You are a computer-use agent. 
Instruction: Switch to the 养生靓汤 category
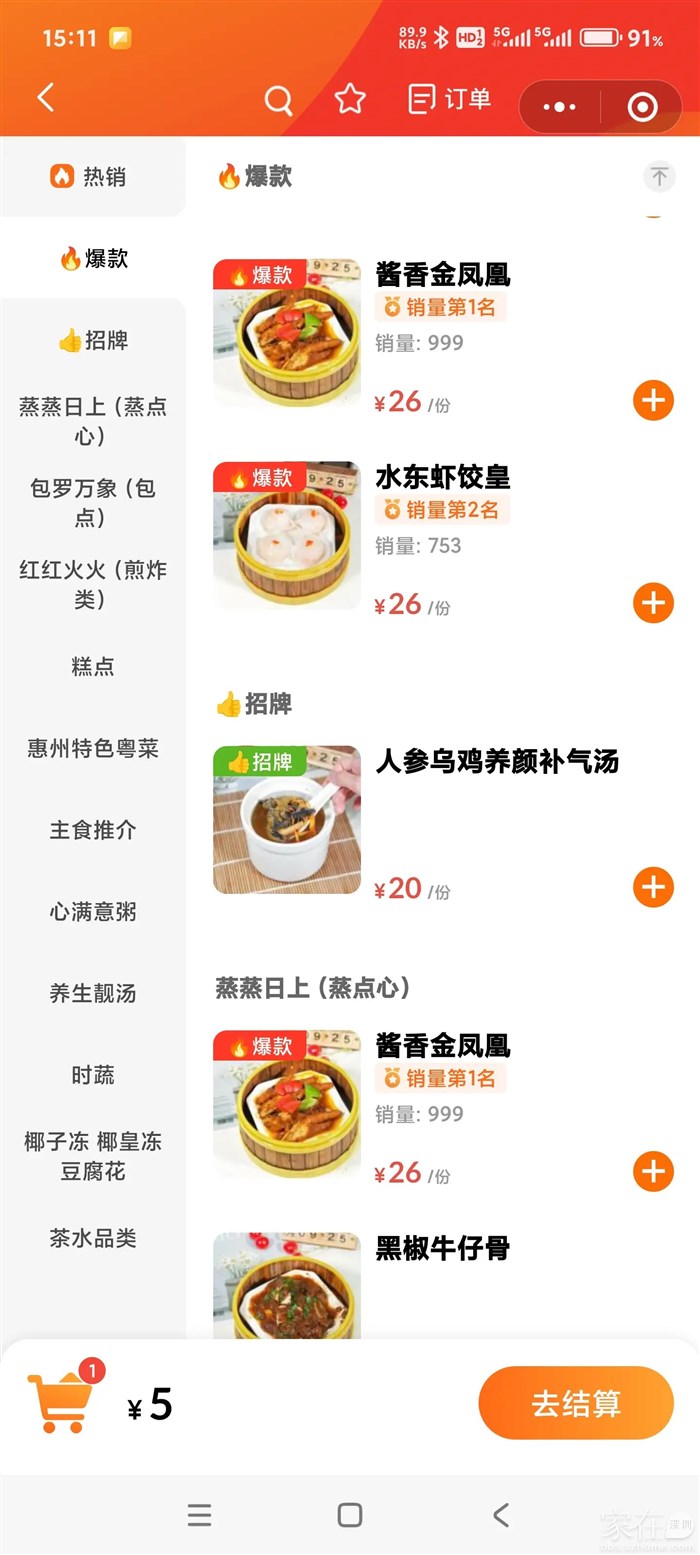click(93, 993)
